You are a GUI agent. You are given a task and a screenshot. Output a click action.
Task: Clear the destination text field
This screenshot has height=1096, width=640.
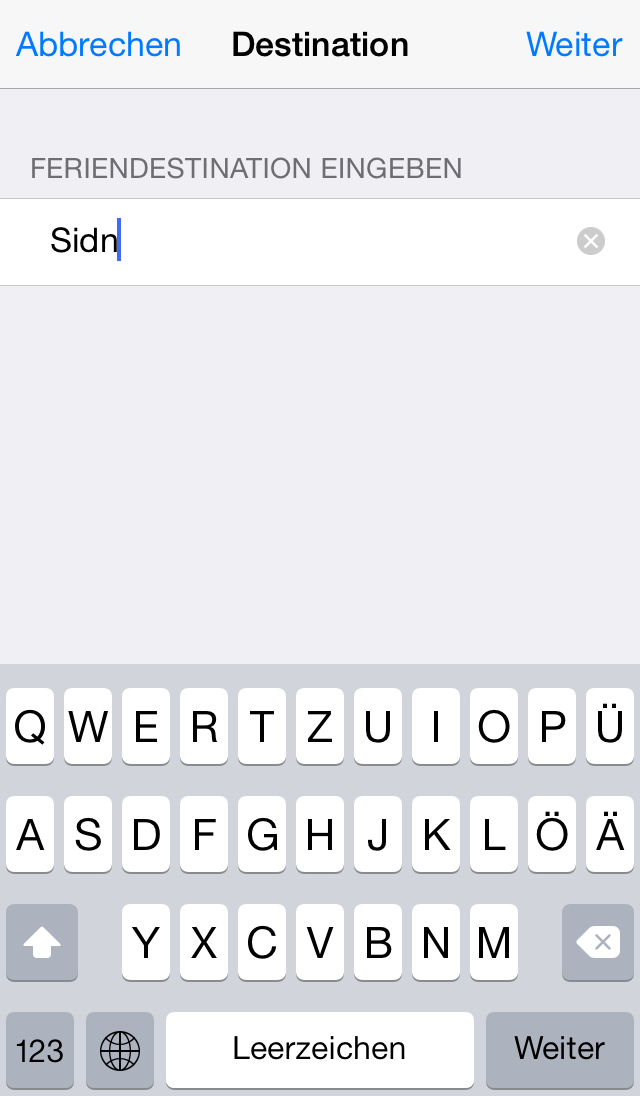pyautogui.click(x=591, y=241)
